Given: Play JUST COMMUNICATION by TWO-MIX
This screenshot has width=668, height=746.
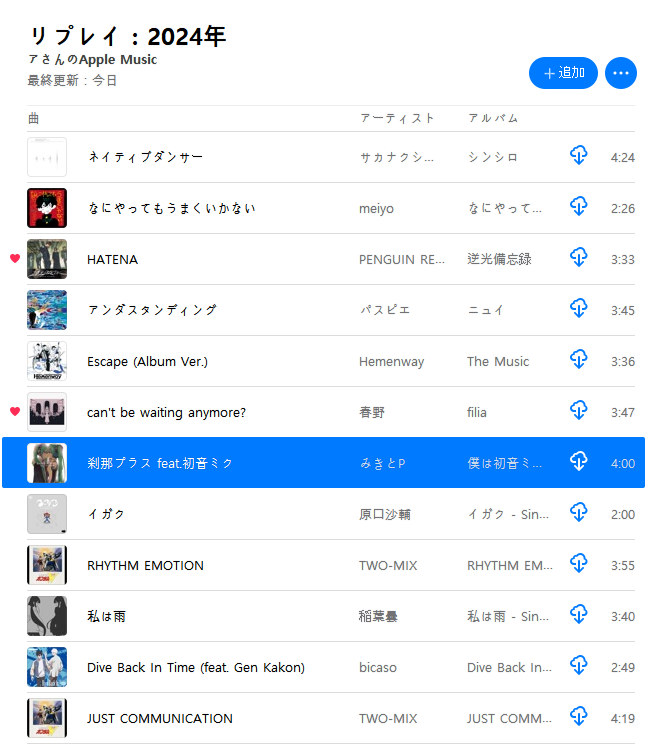Looking at the screenshot, I should (x=159, y=718).
